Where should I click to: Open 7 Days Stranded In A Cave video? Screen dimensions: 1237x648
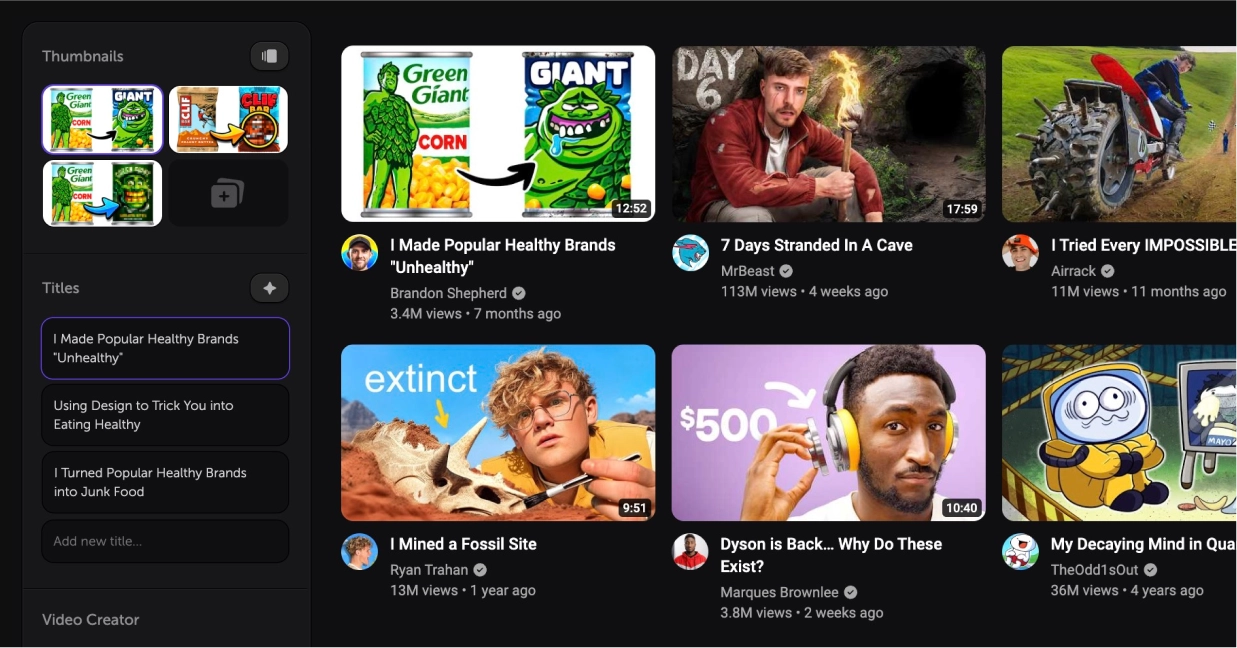[x=828, y=133]
